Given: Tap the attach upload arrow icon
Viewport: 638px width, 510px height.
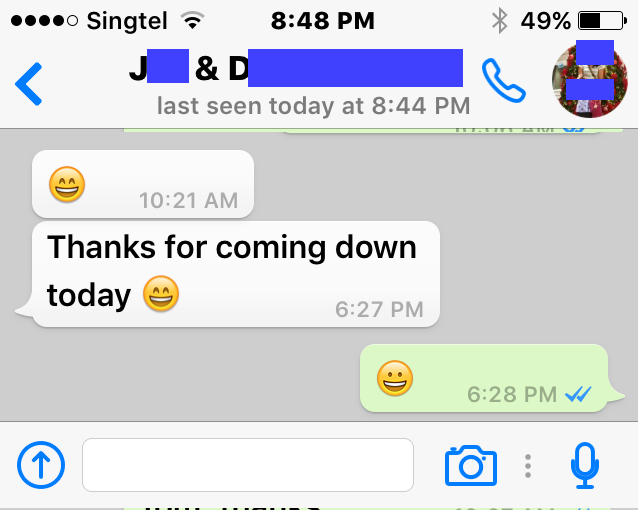Looking at the screenshot, I should pyautogui.click(x=41, y=465).
